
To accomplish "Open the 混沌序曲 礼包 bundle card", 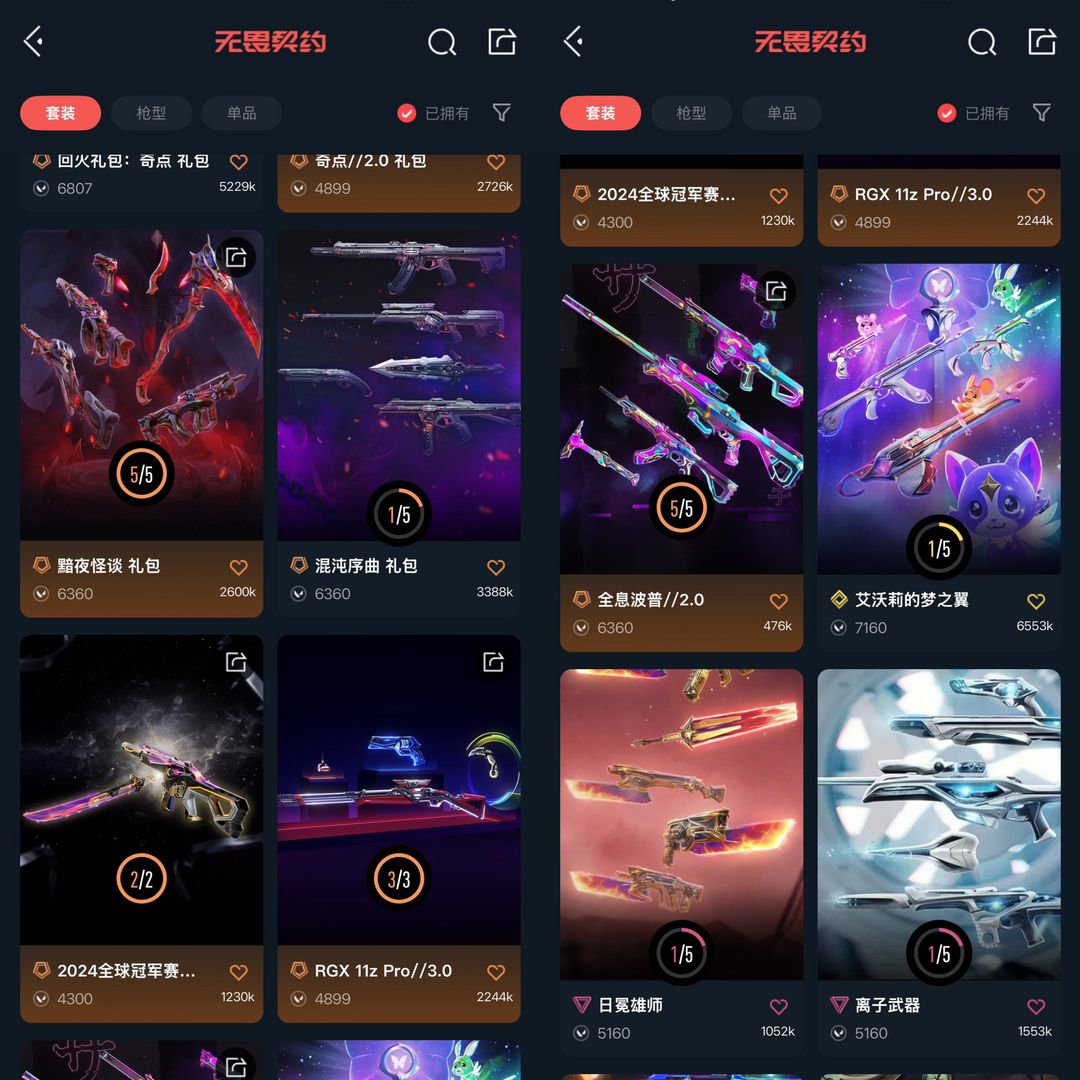I will tap(399, 423).
